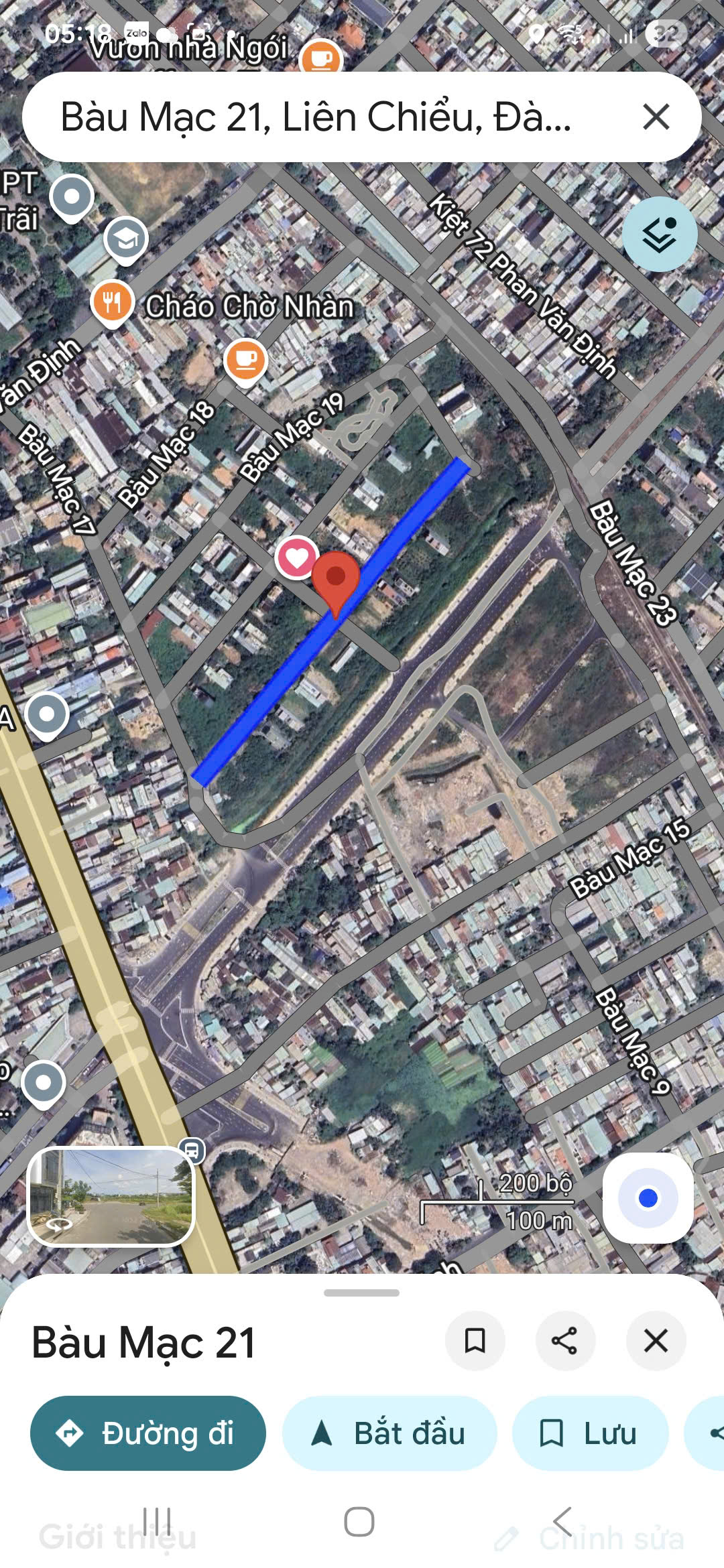
Task: Open the Cháo Chờ Nhàn restaurant pin
Action: pyautogui.click(x=113, y=302)
